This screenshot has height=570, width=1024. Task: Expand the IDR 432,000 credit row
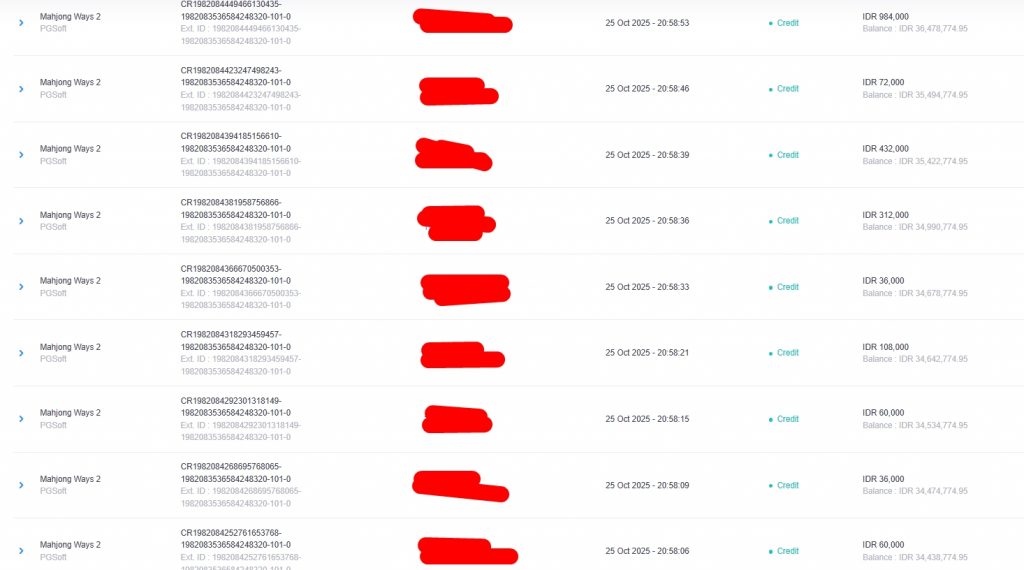pyautogui.click(x=21, y=155)
